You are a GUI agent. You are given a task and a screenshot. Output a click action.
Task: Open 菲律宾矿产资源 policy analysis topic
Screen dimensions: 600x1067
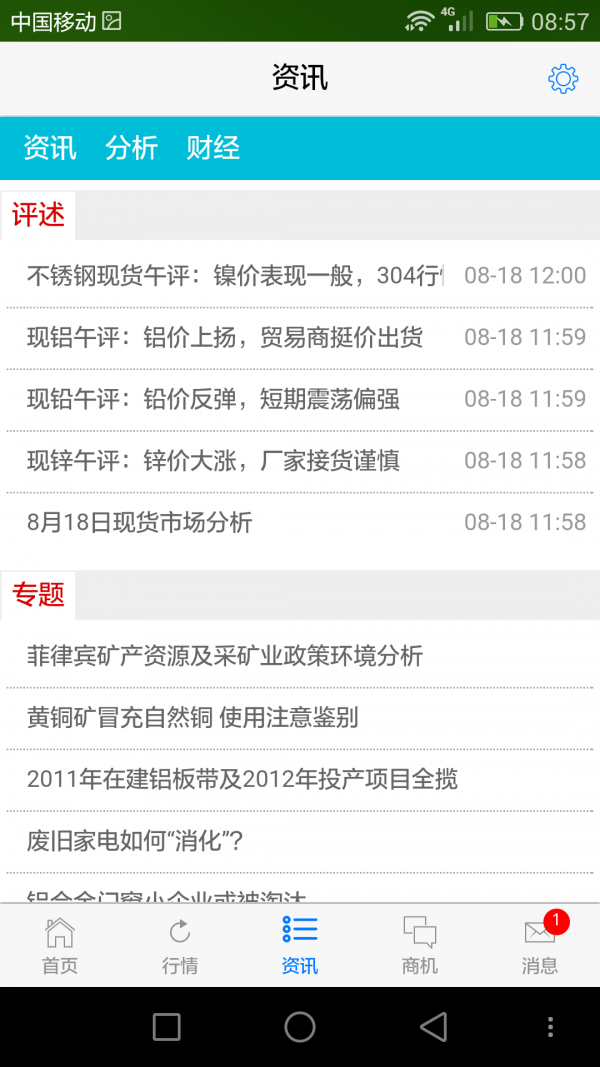[300, 656]
